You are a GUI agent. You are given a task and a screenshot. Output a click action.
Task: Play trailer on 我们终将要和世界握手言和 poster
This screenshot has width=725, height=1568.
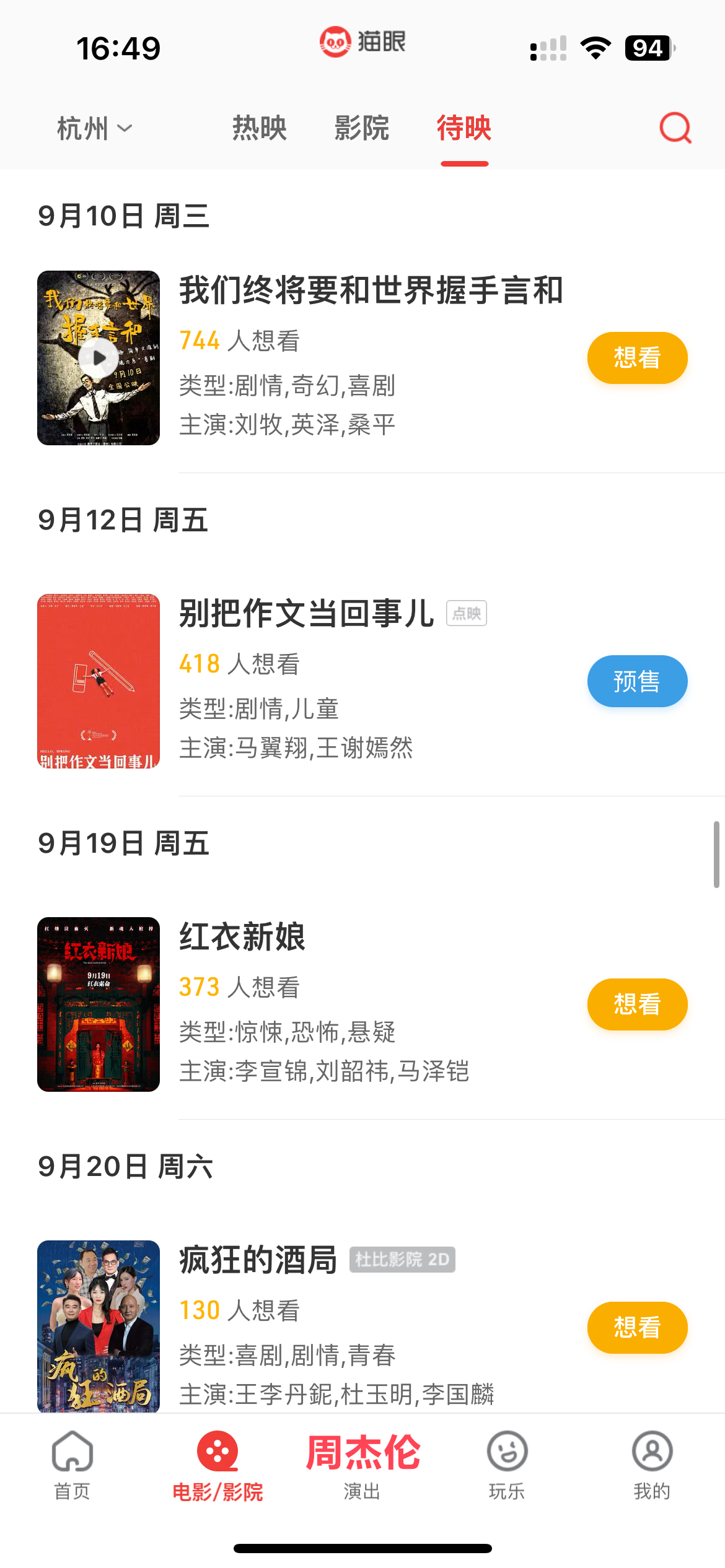98,358
